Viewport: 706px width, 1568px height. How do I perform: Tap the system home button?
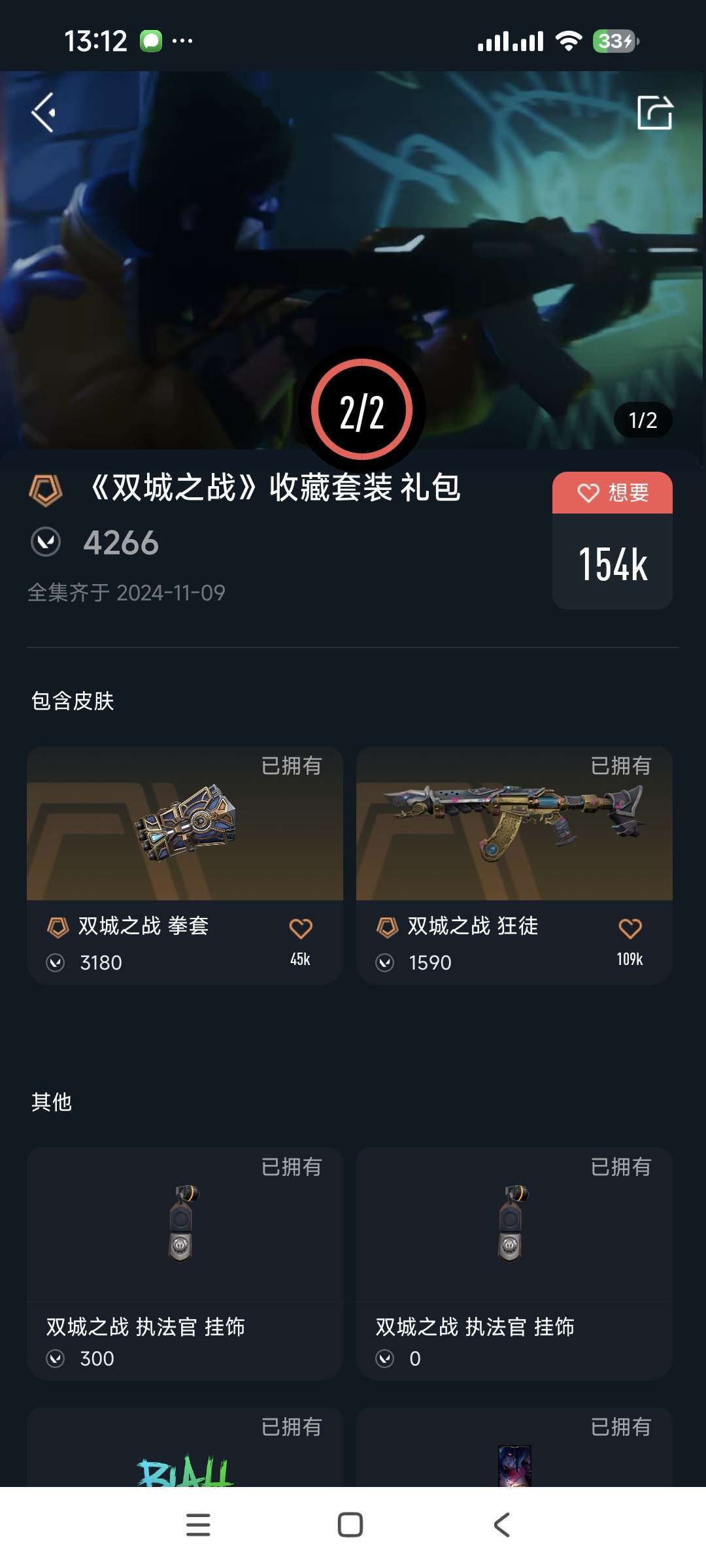coord(350,1525)
